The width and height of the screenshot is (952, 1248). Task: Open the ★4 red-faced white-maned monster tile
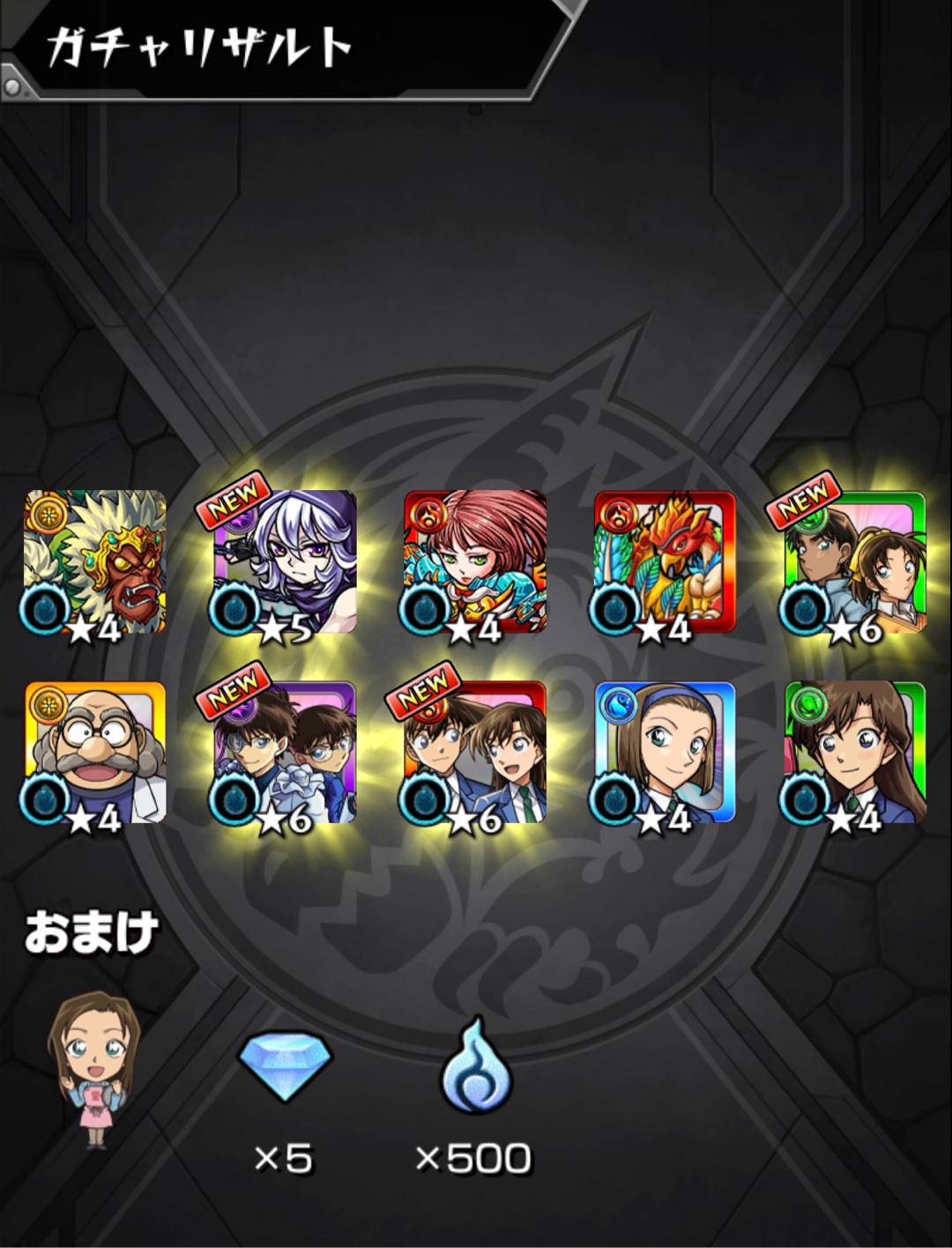[x=95, y=561]
